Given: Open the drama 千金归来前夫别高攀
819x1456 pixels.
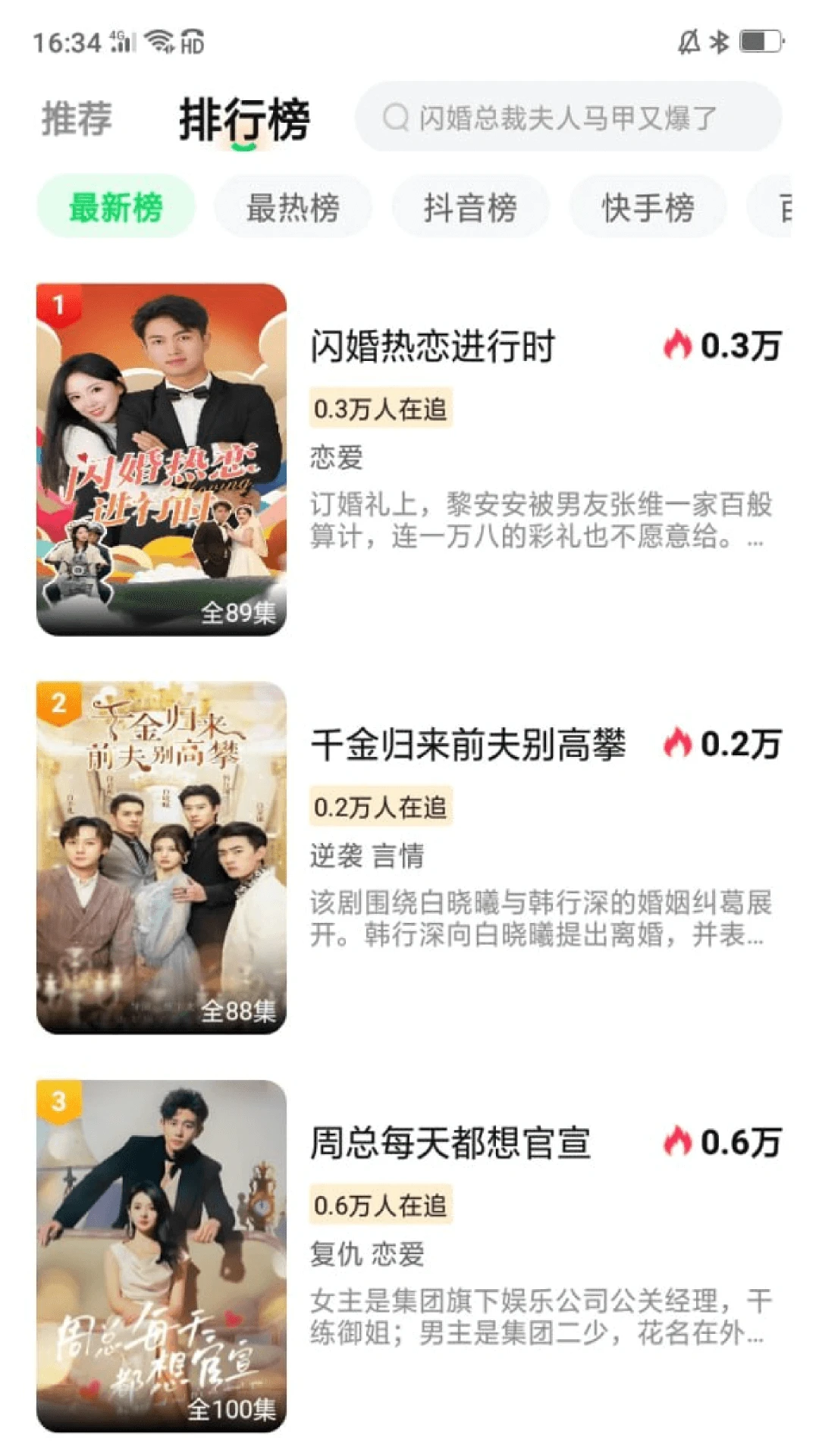Looking at the screenshot, I should tap(468, 745).
